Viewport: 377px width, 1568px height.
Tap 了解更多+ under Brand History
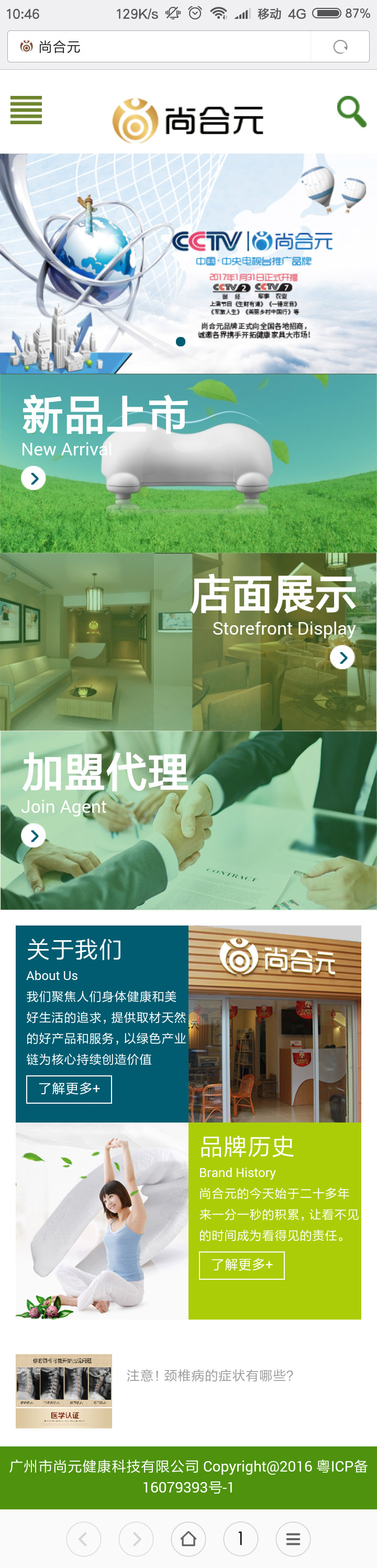[x=241, y=1265]
